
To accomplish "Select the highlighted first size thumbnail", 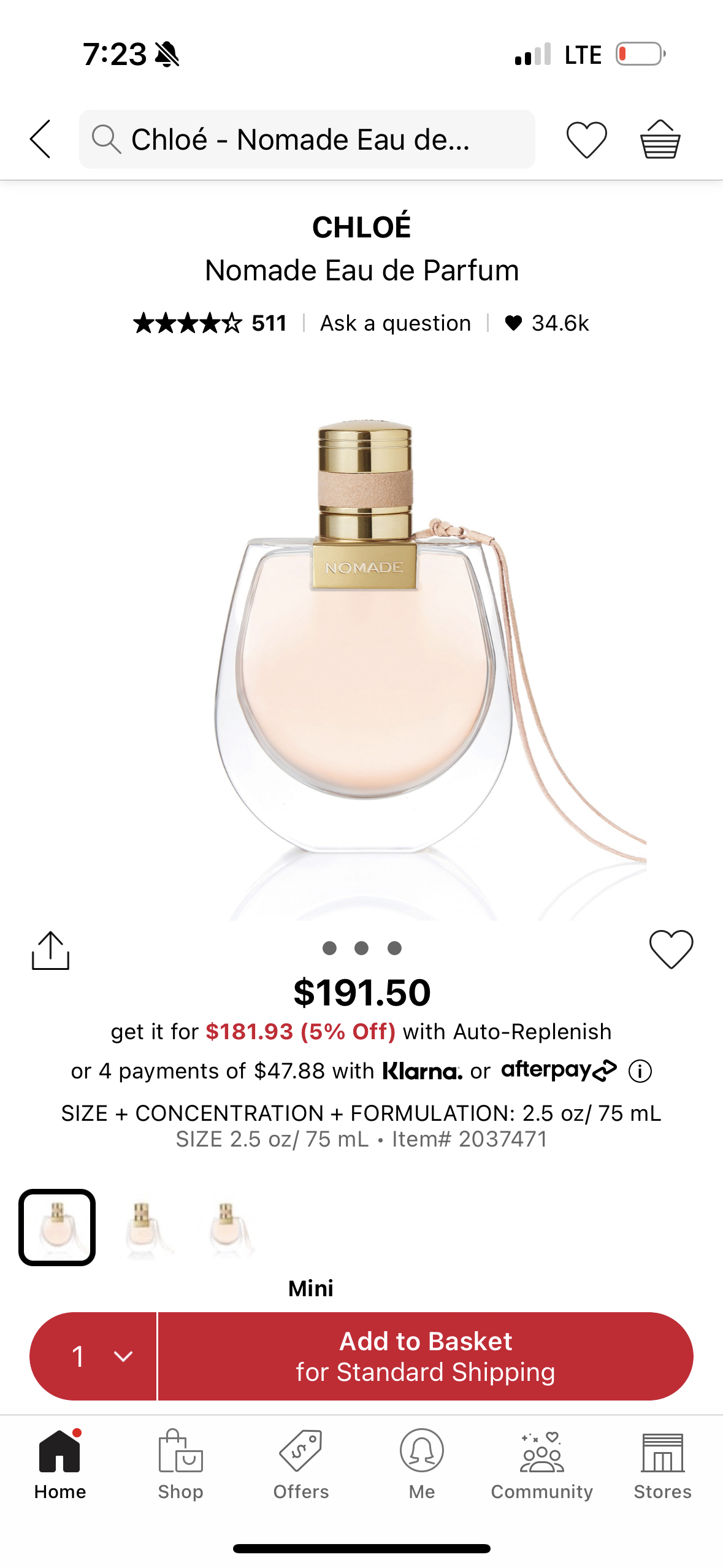I will point(57,1227).
